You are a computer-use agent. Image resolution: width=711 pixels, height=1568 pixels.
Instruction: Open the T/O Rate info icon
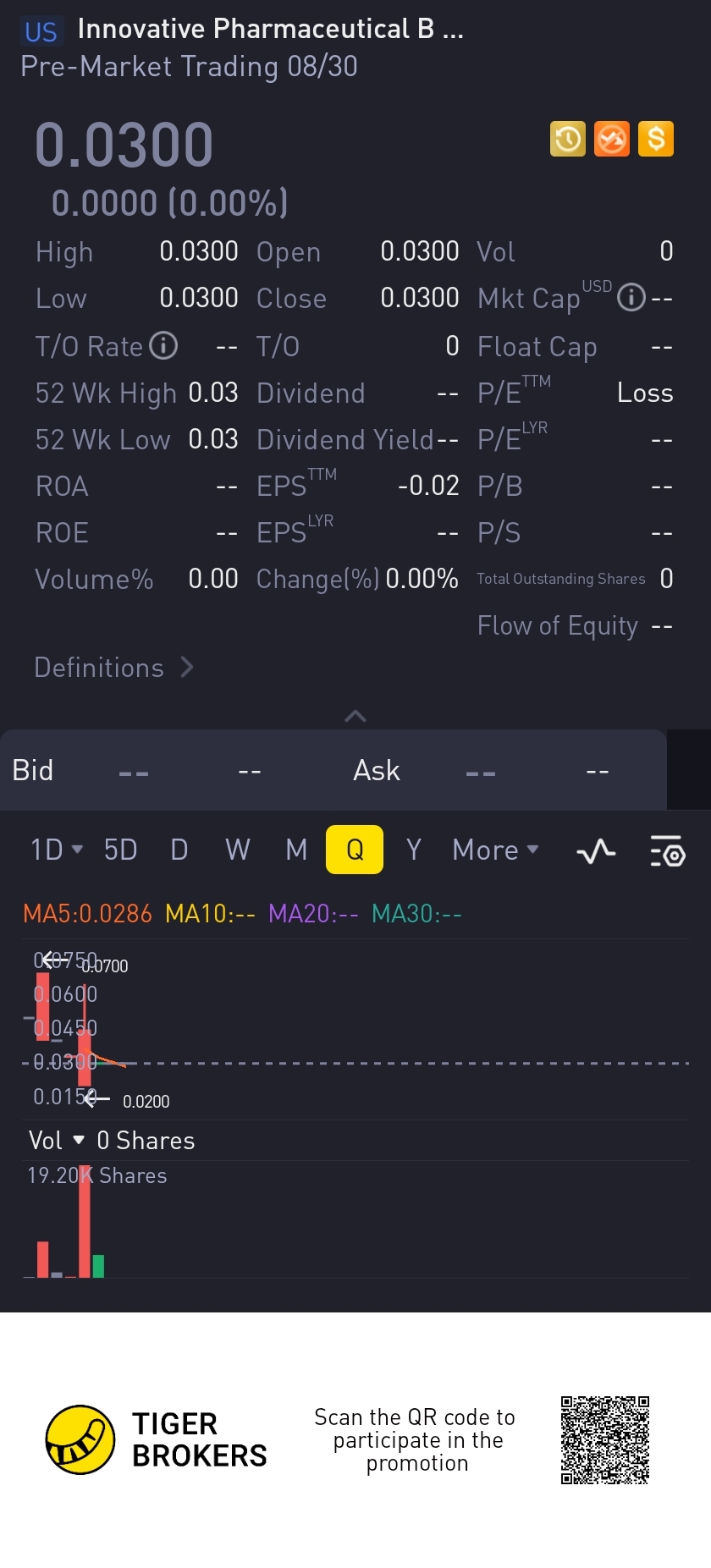point(163,345)
